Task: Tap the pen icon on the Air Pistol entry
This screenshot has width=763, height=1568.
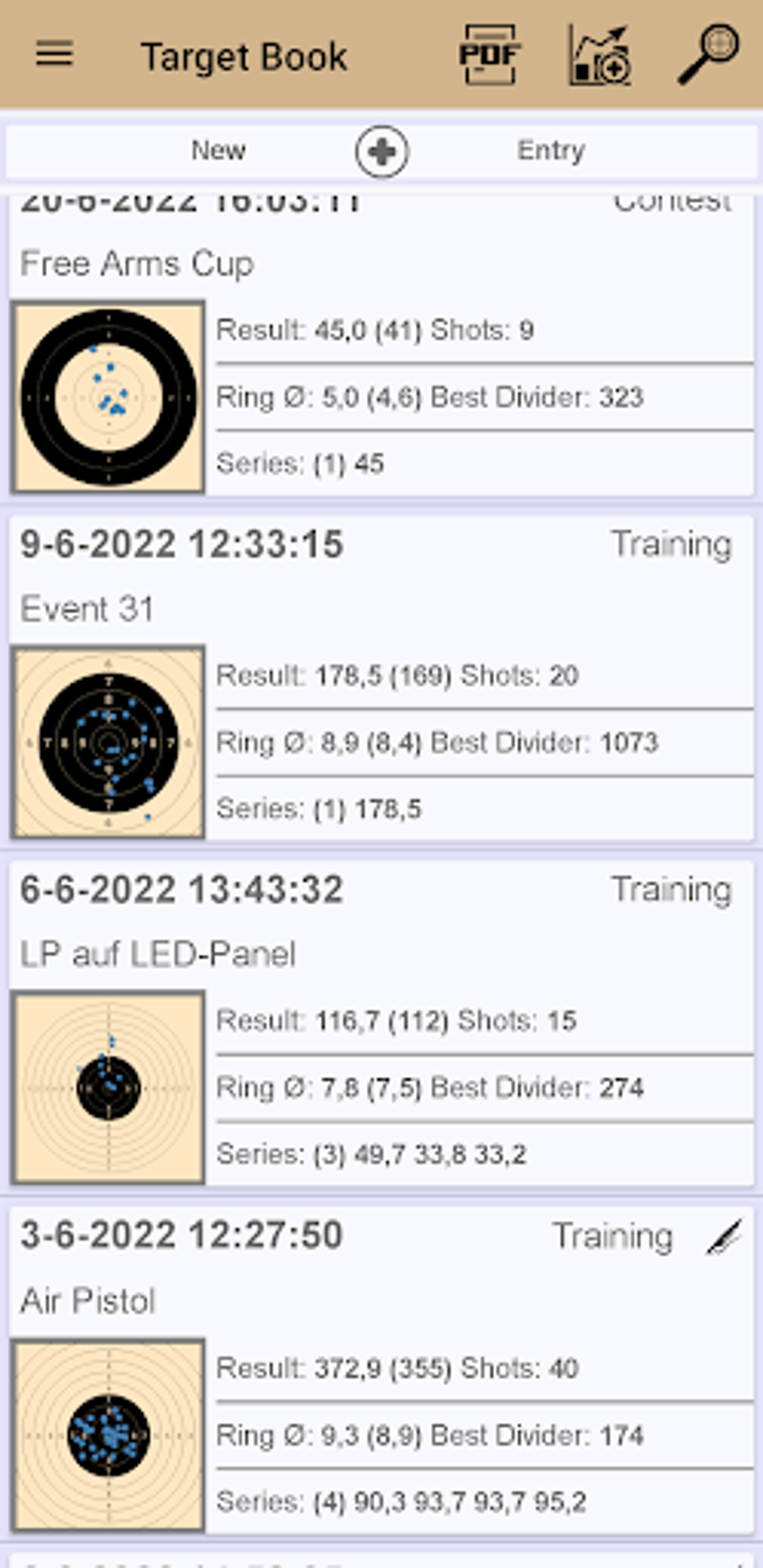Action: [725, 1238]
